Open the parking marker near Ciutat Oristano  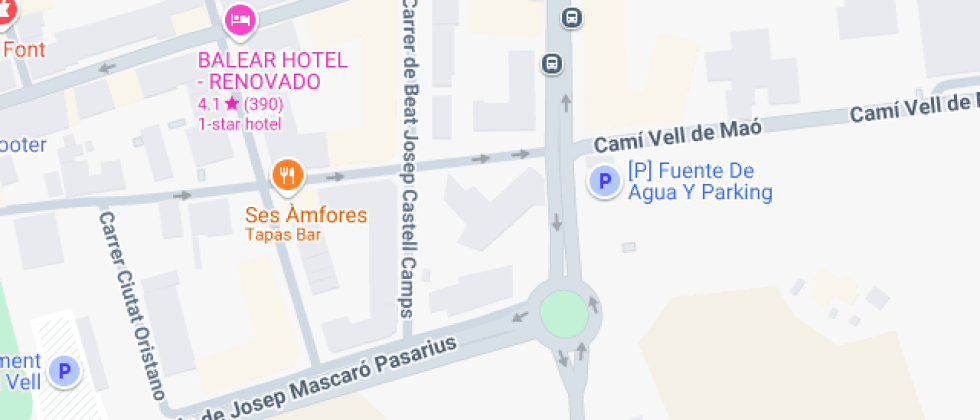click(66, 372)
